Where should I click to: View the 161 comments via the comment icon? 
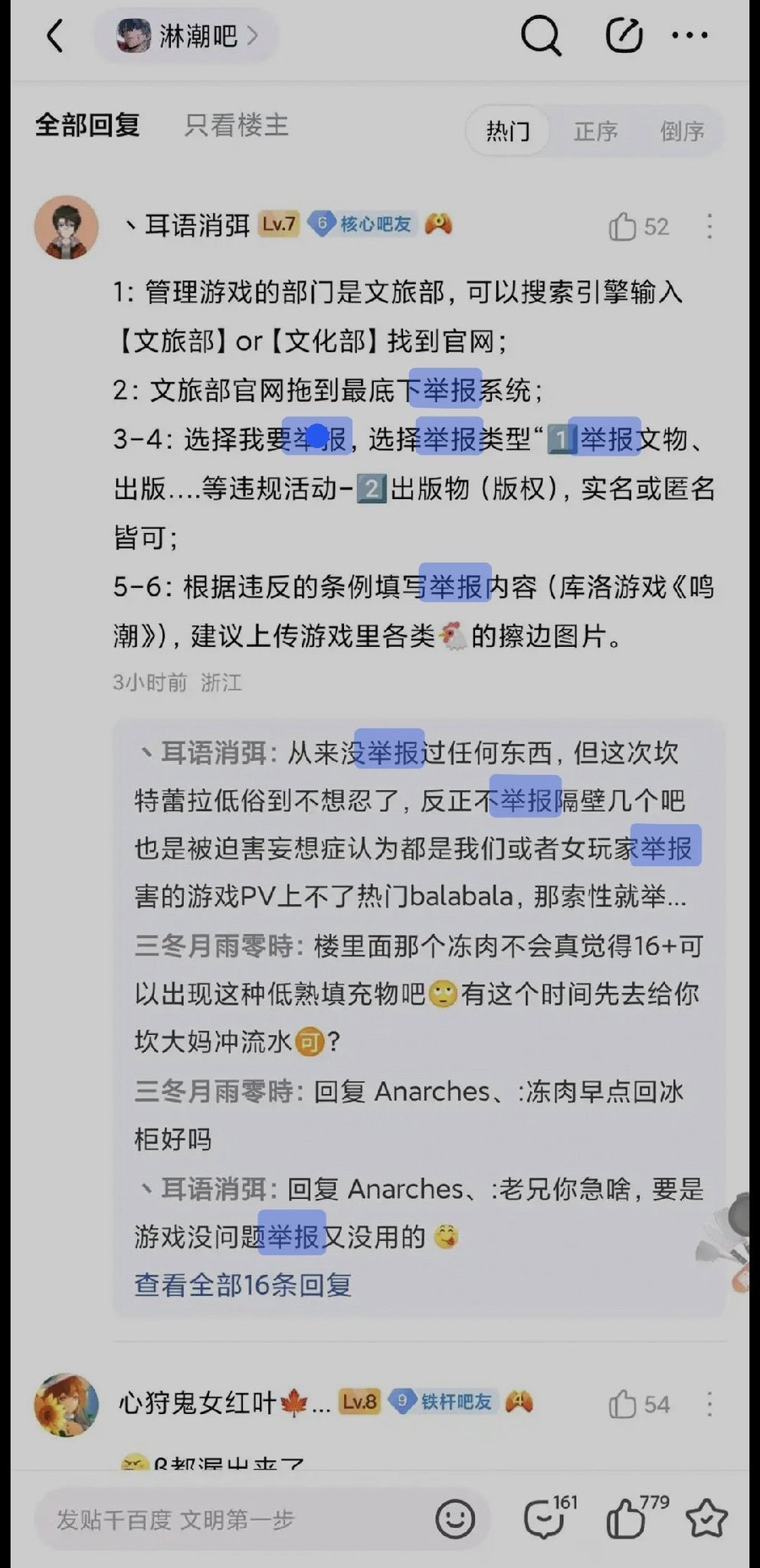coord(544,1519)
